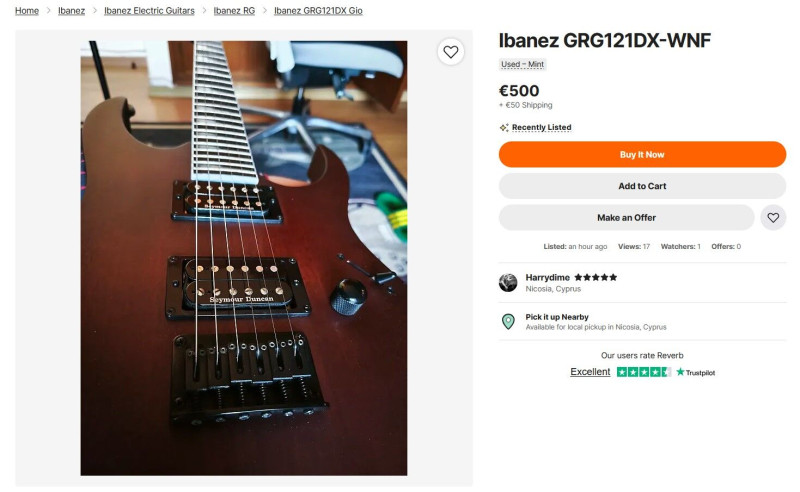Open Ibanez GRG121DX Gio breadcrumb

(x=318, y=11)
